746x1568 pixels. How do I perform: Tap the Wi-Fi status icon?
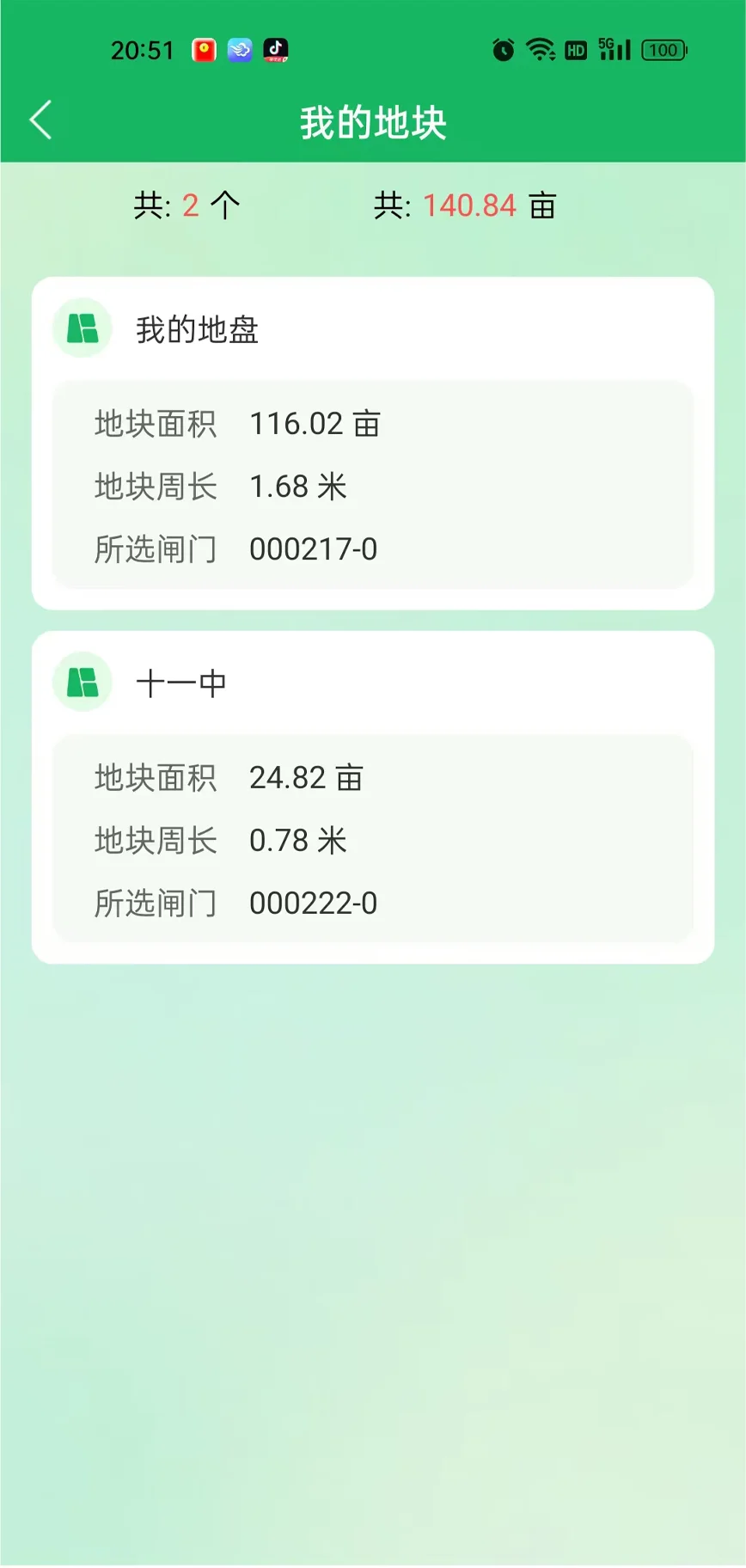[x=540, y=49]
